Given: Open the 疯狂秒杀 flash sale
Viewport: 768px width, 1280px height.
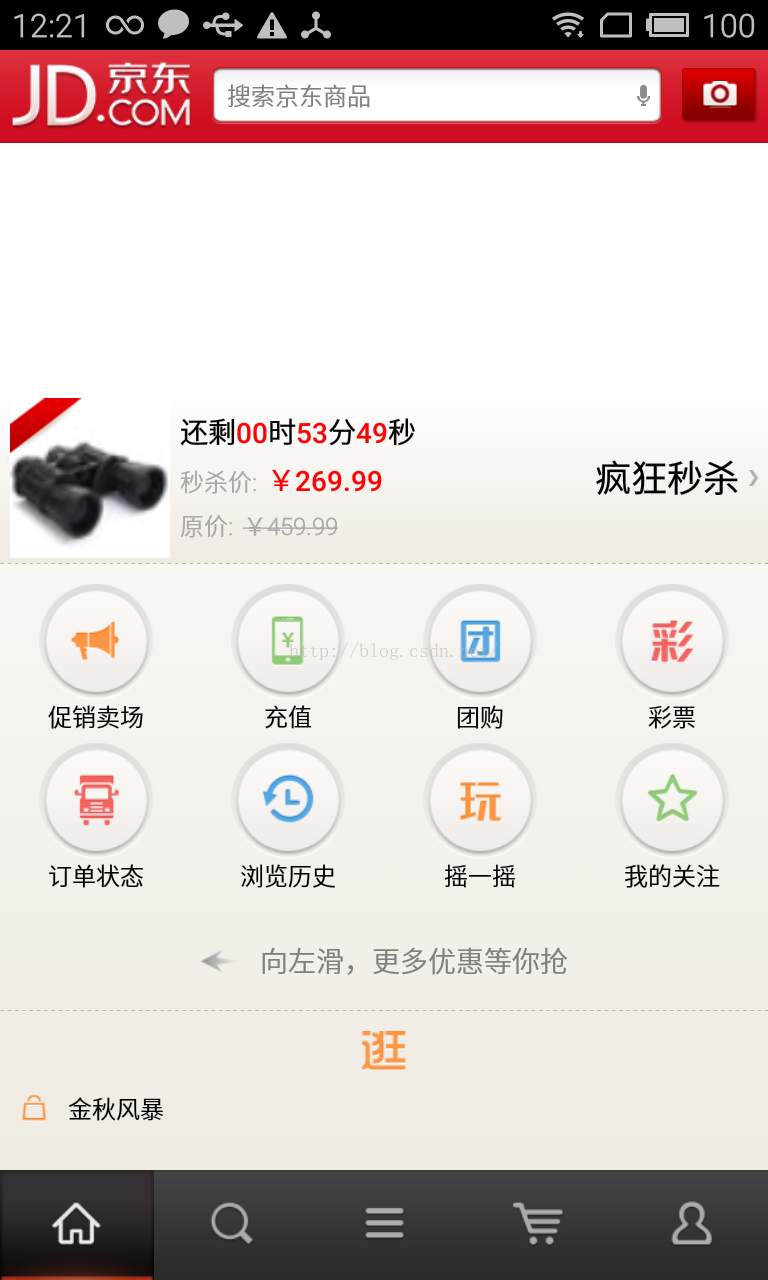Looking at the screenshot, I should [x=676, y=479].
